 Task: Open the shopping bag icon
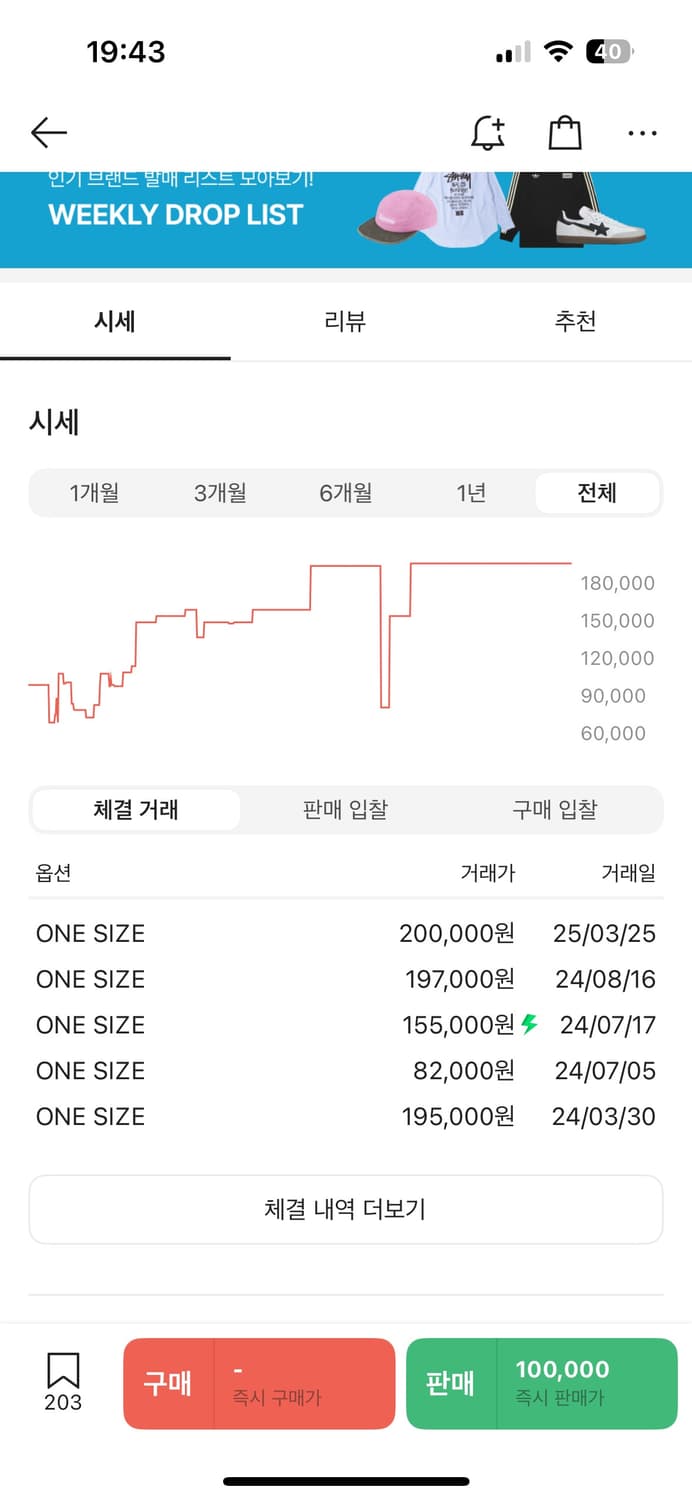(x=565, y=132)
